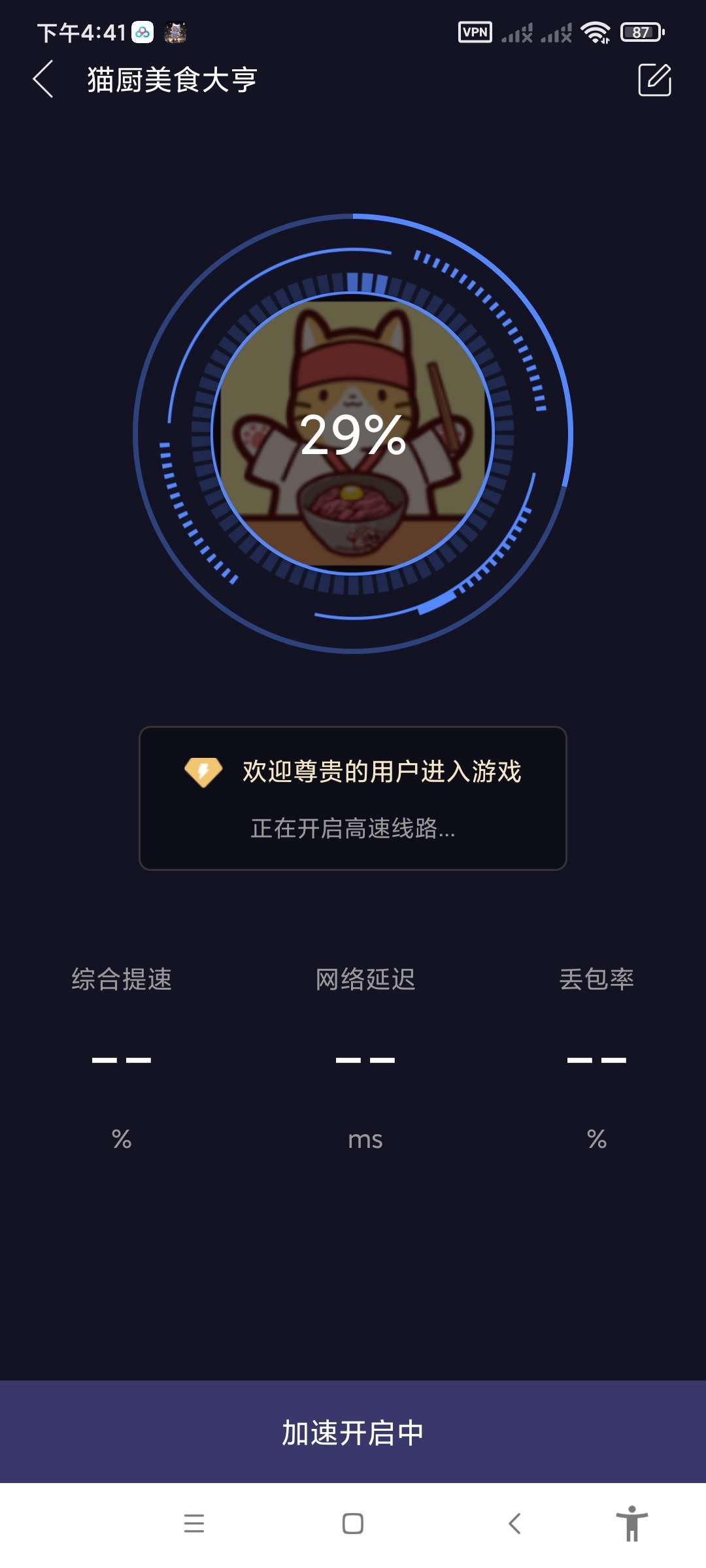Tap the VPN indicator in the status bar
The height and width of the screenshot is (1568, 706).
click(x=474, y=31)
